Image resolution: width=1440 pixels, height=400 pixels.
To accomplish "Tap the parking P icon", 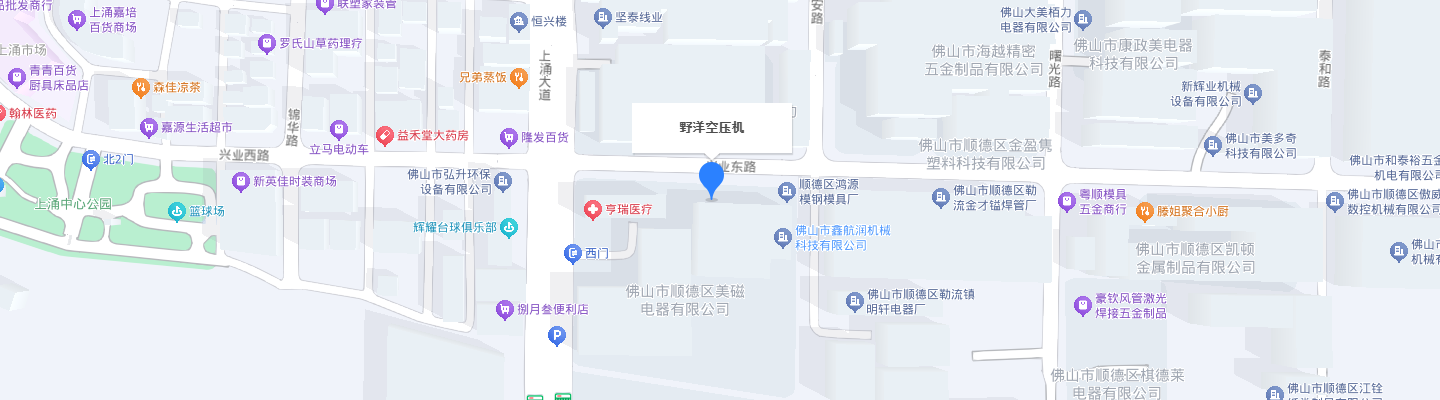I will [557, 339].
